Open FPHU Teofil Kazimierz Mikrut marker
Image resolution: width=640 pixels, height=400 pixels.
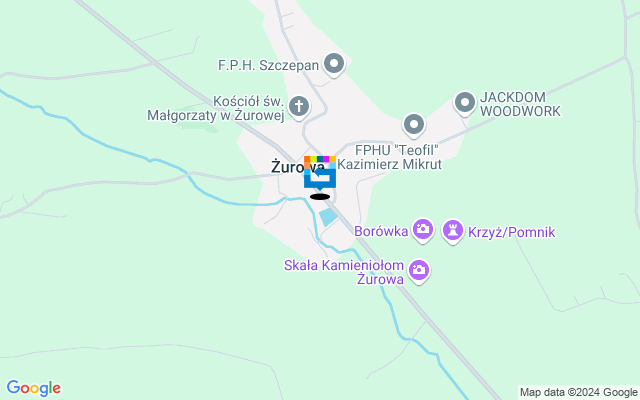pos(414,125)
